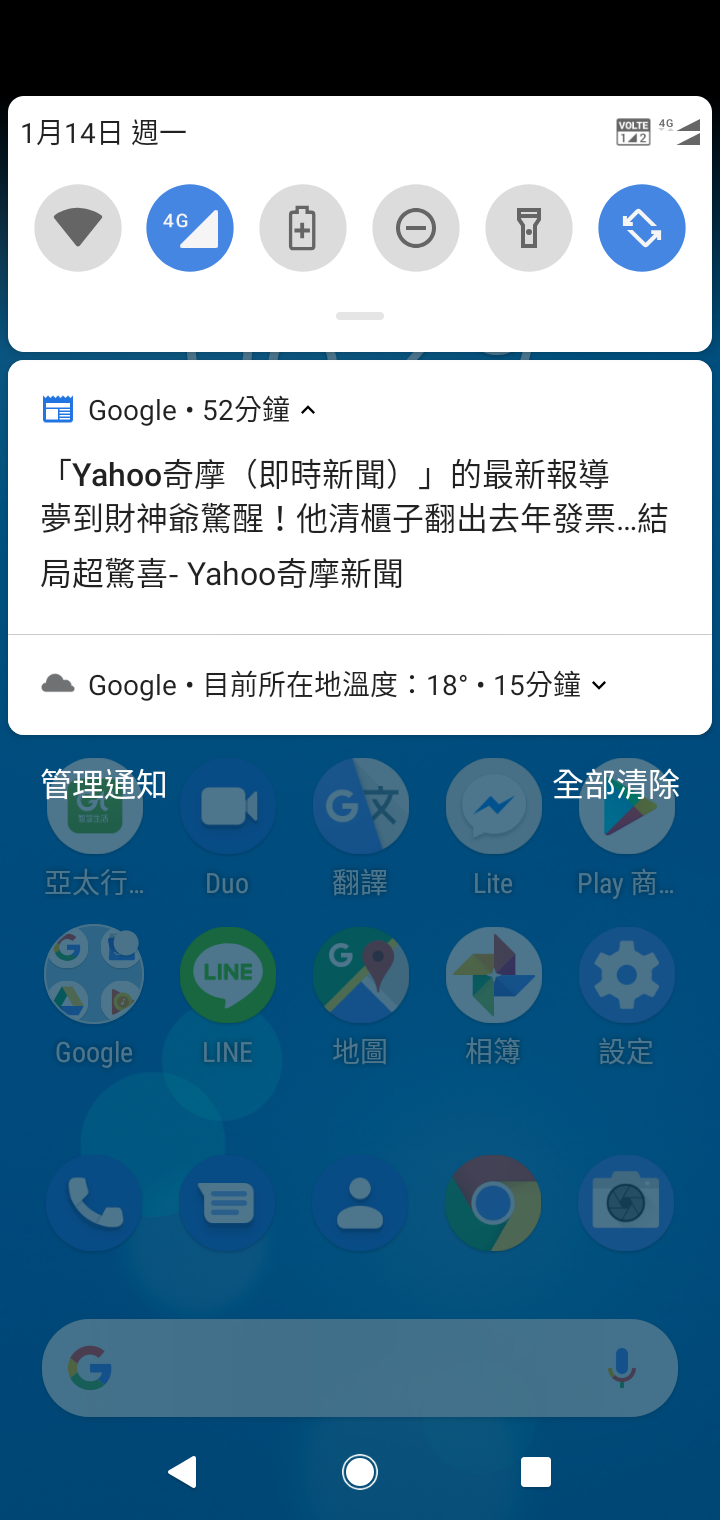The height and width of the screenshot is (1520, 720).
Task: Turn off 4G mobile data
Action: [x=190, y=229]
